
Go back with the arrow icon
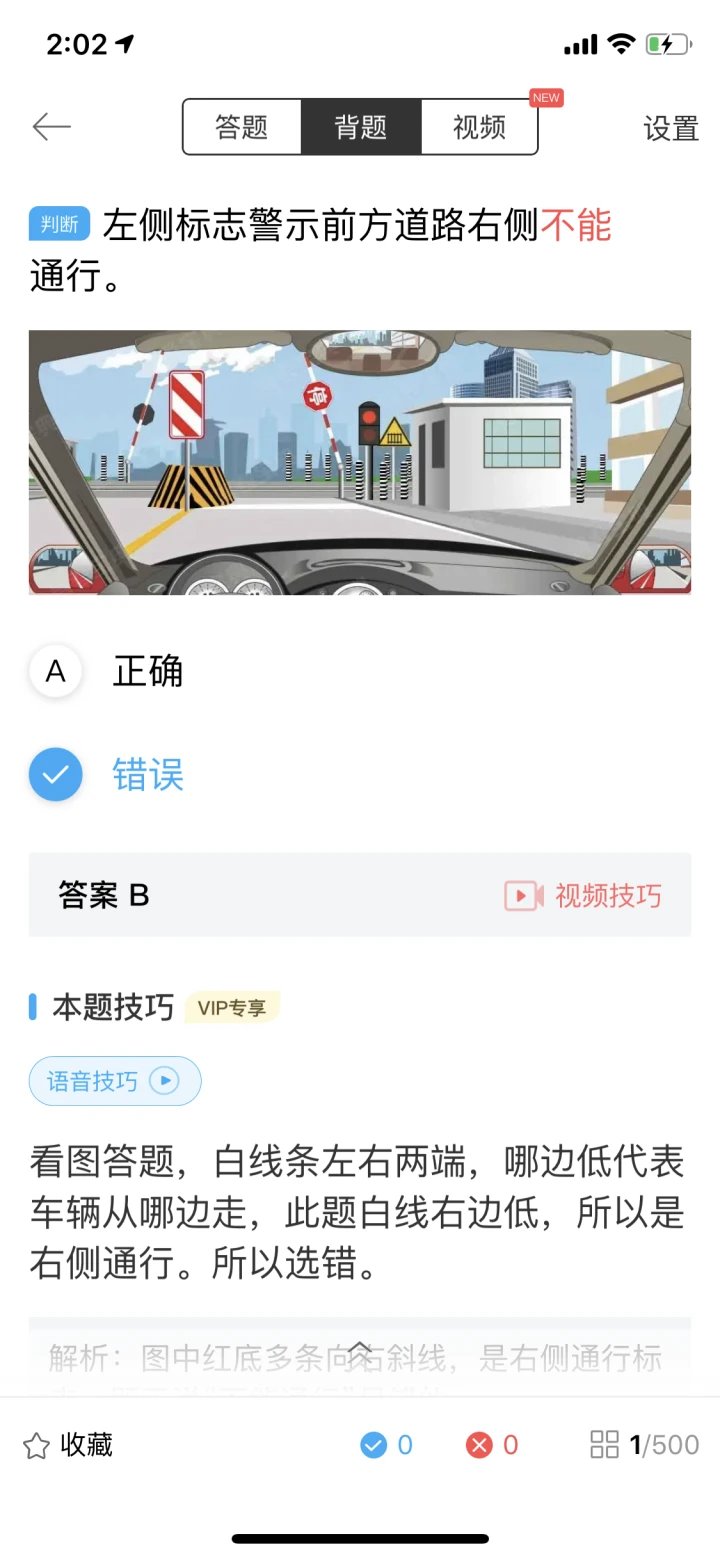click(51, 127)
